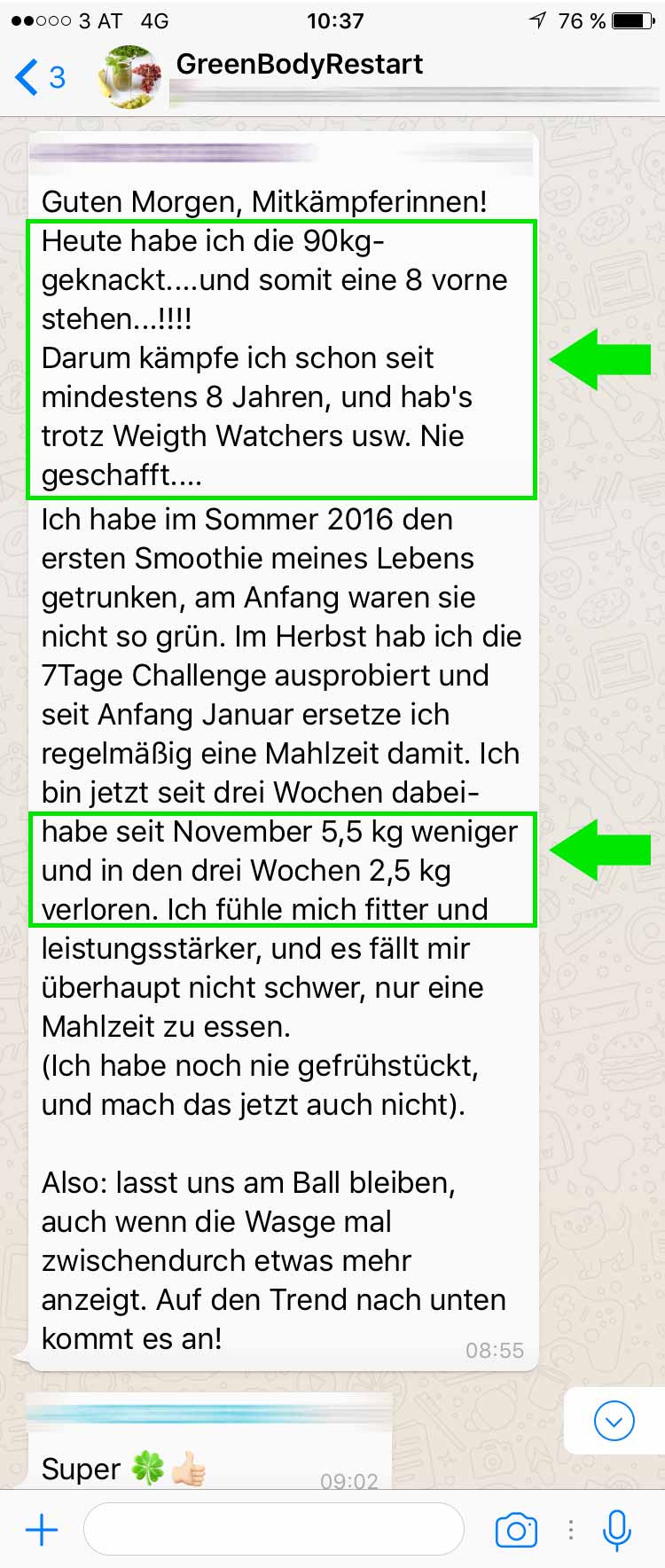Viewport: 665px width, 1568px height.
Task: Open the plus attachment menu
Action: pos(42,1530)
